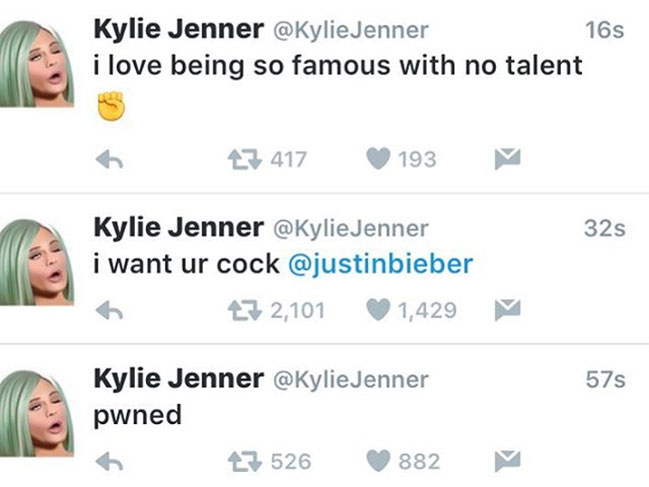Retweet the tweet with 2,101 retweets
The image size is (649, 487).
[x=243, y=311]
